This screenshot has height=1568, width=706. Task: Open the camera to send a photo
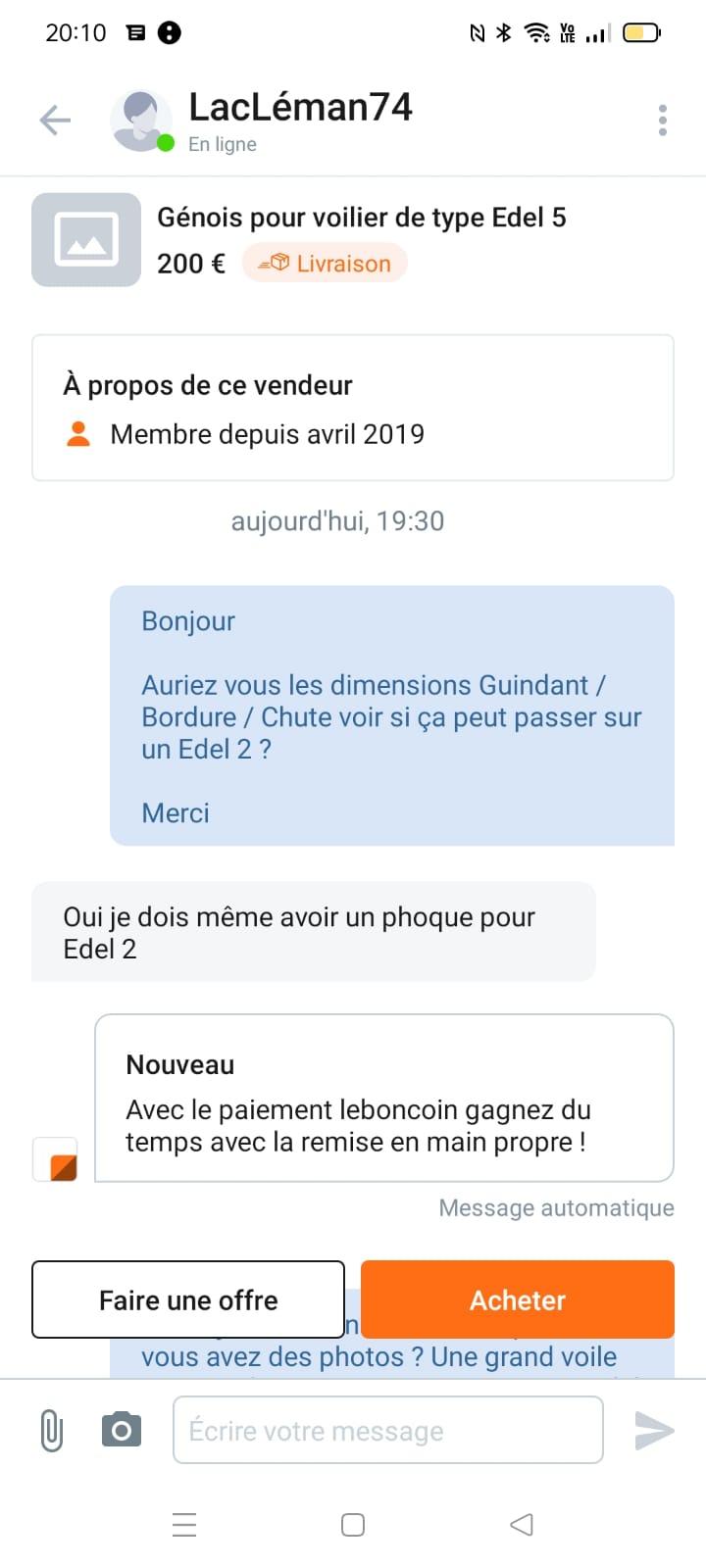[122, 1430]
